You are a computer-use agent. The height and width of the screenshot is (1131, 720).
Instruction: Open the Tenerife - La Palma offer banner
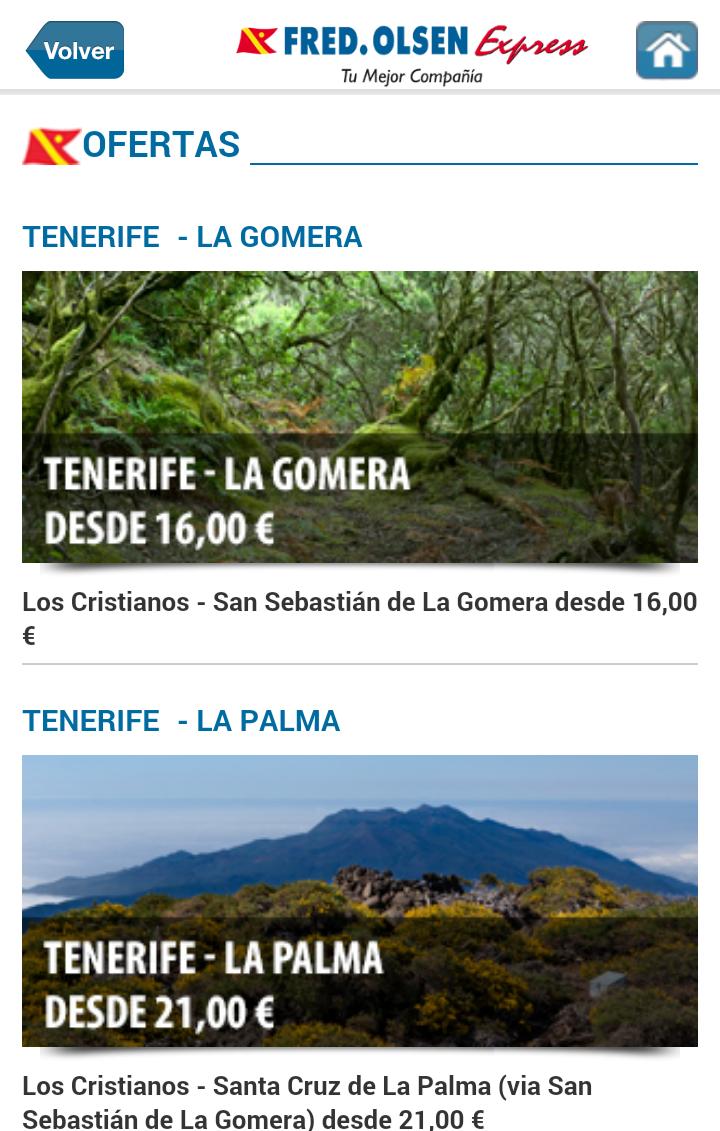[360, 901]
